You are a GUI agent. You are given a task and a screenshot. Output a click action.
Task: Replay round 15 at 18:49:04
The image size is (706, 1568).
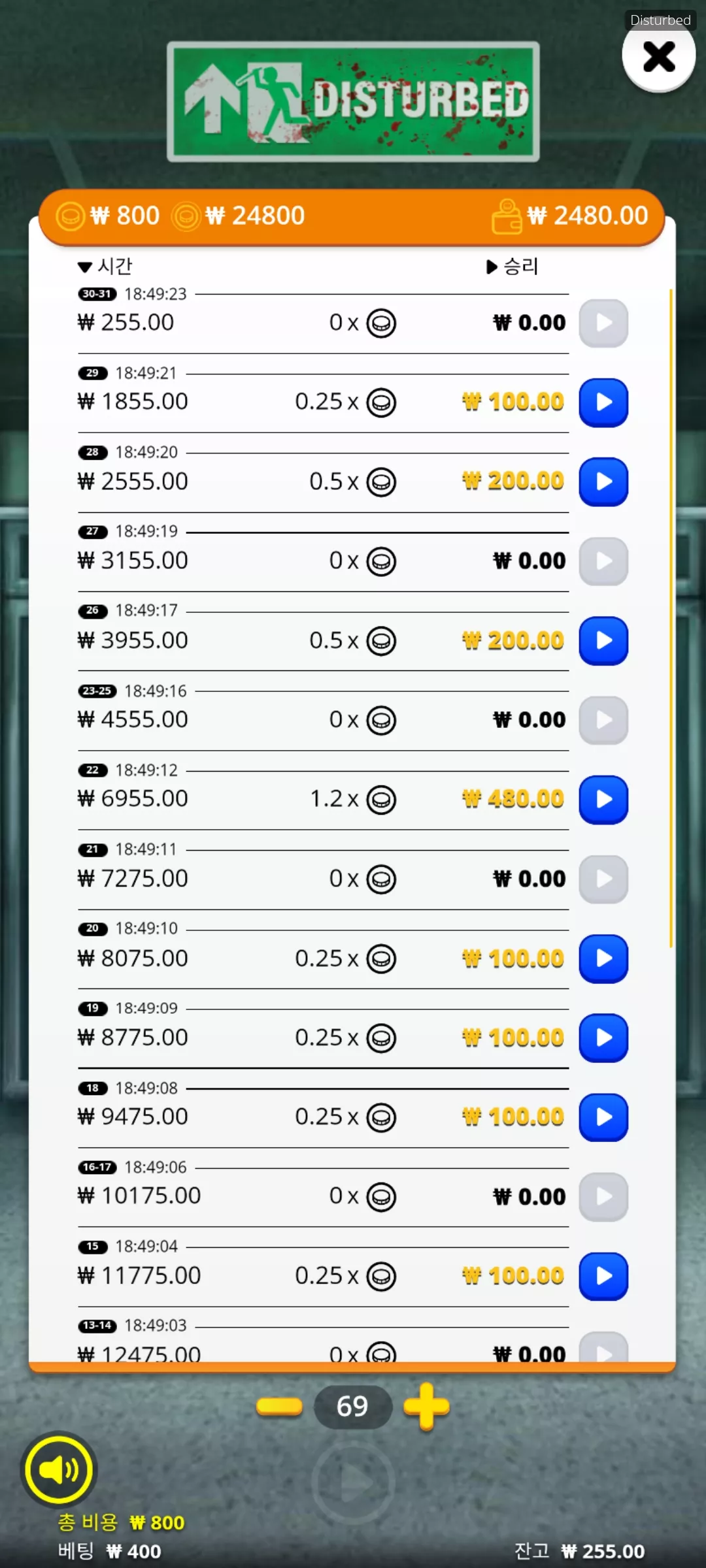click(603, 1276)
